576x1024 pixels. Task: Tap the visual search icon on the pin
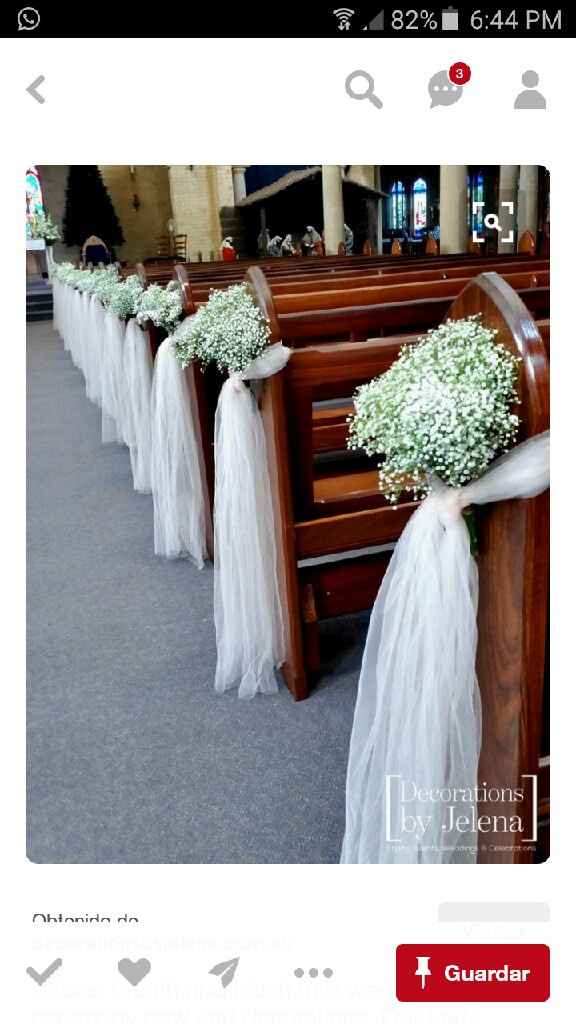tap(493, 222)
